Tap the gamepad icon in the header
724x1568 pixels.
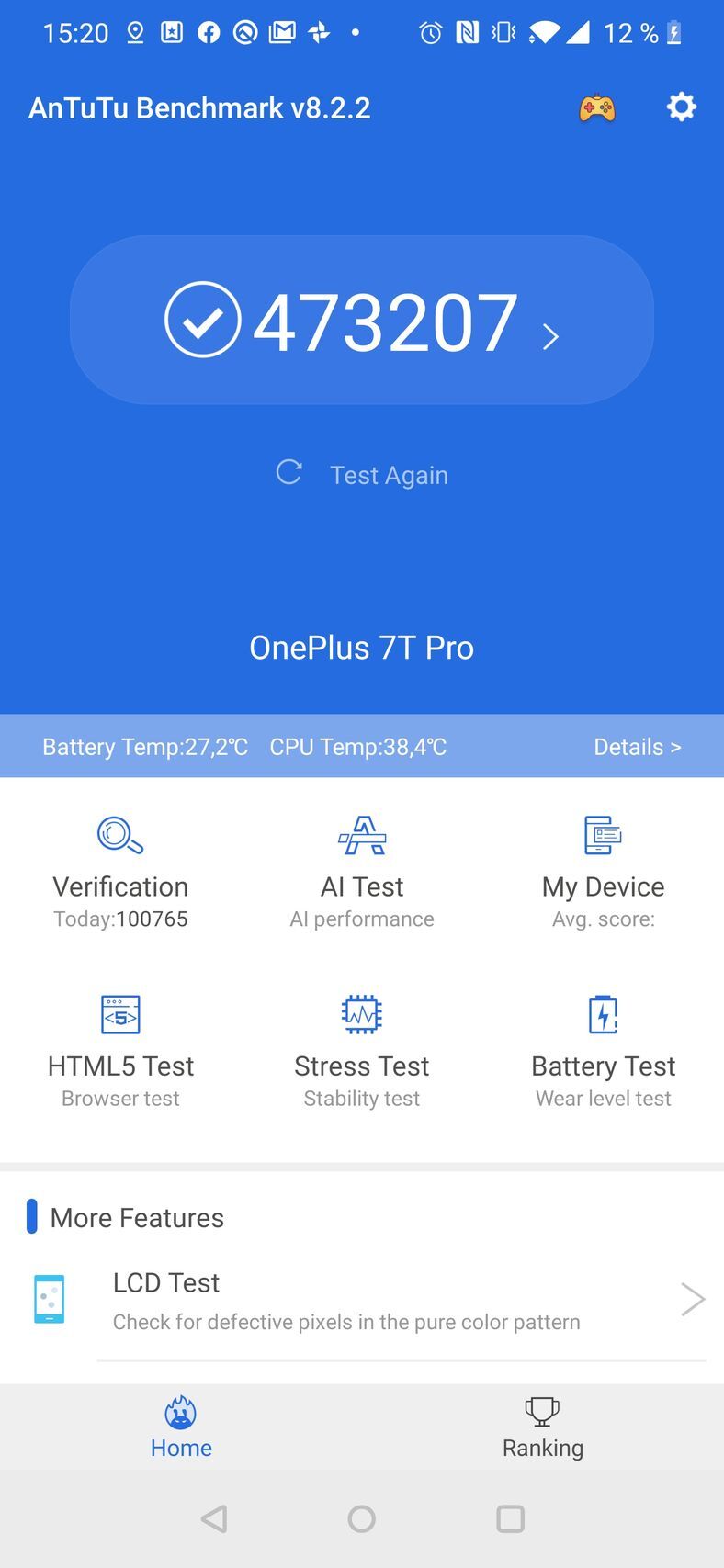(x=597, y=107)
